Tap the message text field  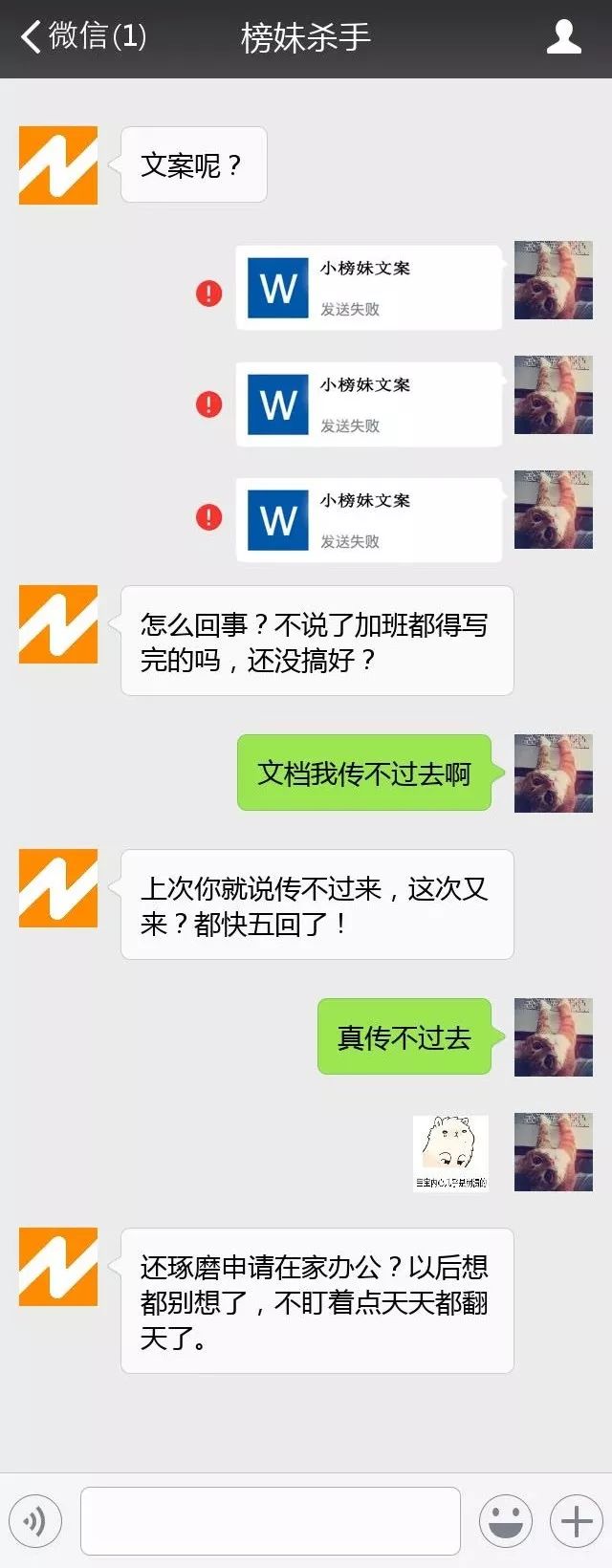click(x=270, y=1520)
